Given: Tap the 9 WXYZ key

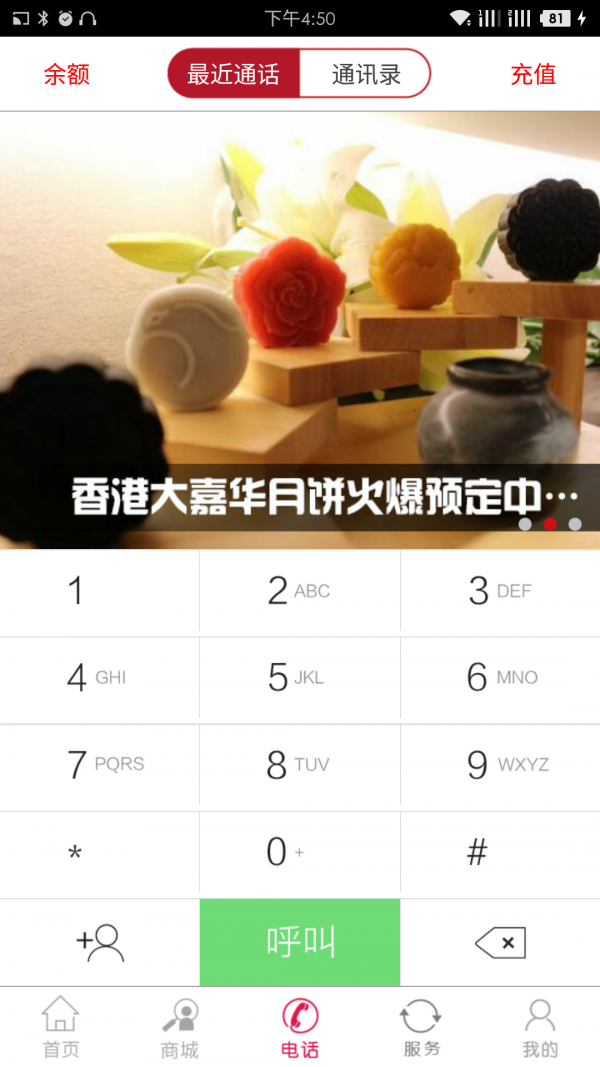Looking at the screenshot, I should [x=500, y=765].
